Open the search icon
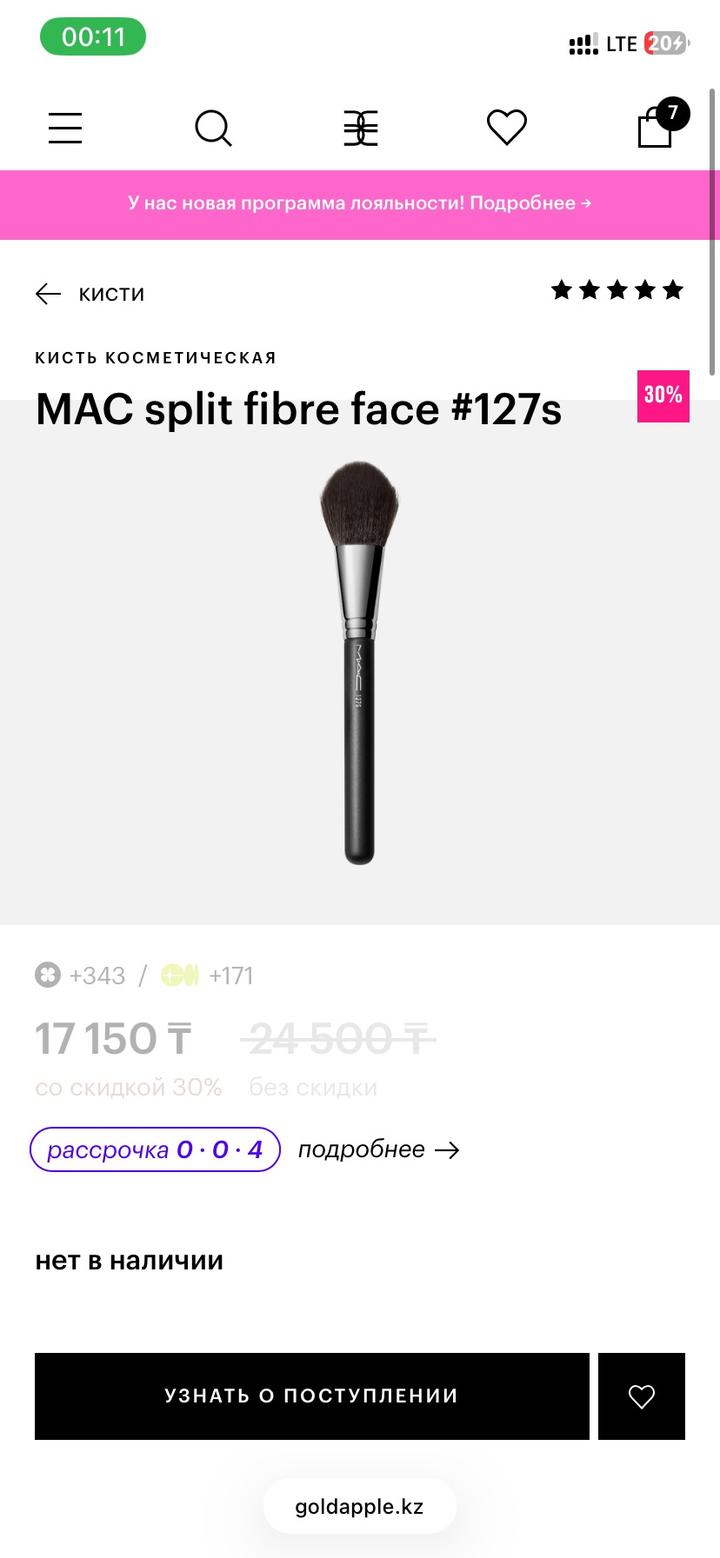The height and width of the screenshot is (1558, 720). click(213, 128)
